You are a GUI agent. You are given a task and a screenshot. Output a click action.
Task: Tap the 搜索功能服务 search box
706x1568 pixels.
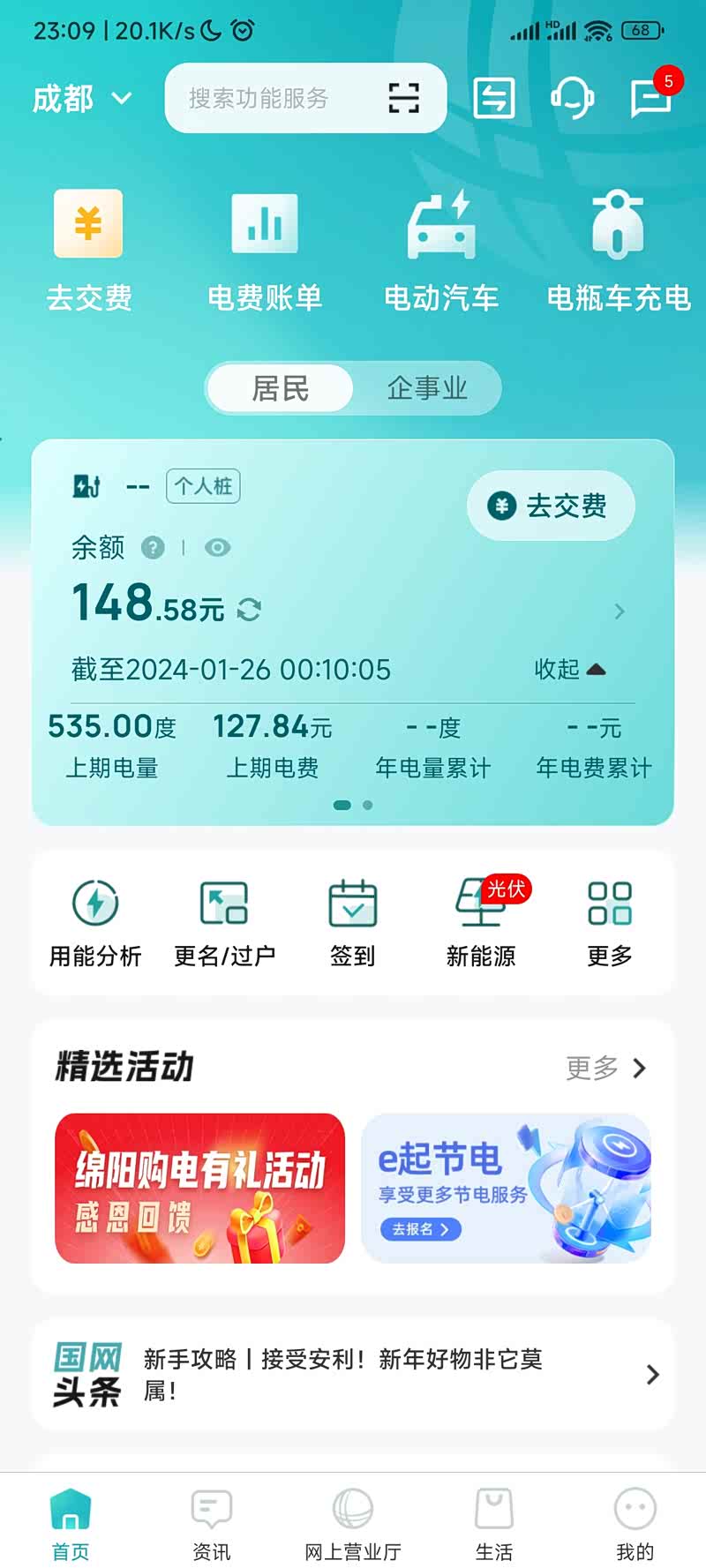coord(274,98)
